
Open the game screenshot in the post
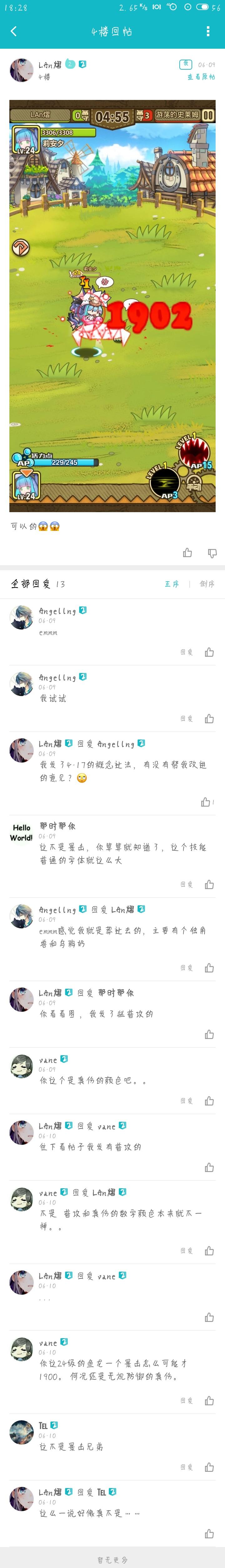pos(112,305)
